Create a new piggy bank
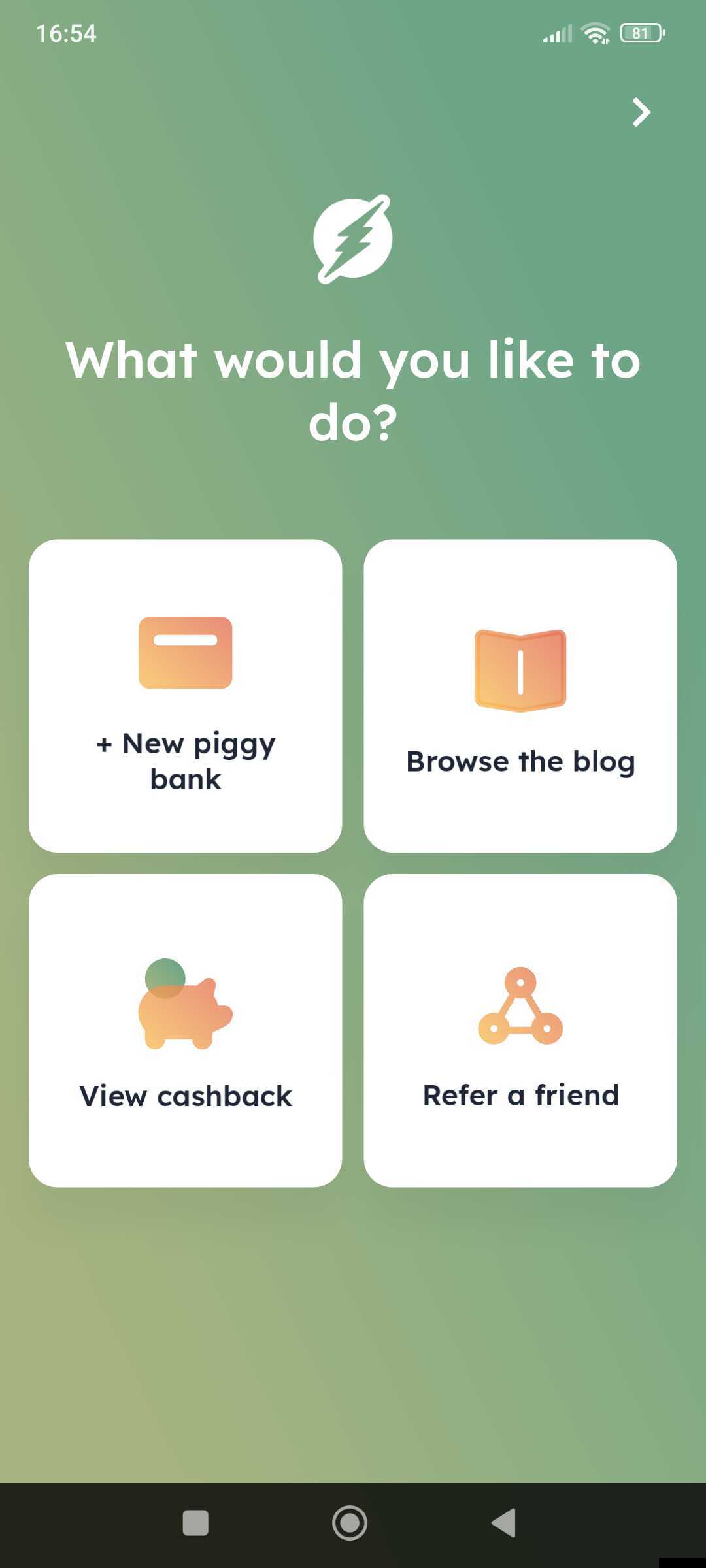This screenshot has width=706, height=1568. [186, 696]
